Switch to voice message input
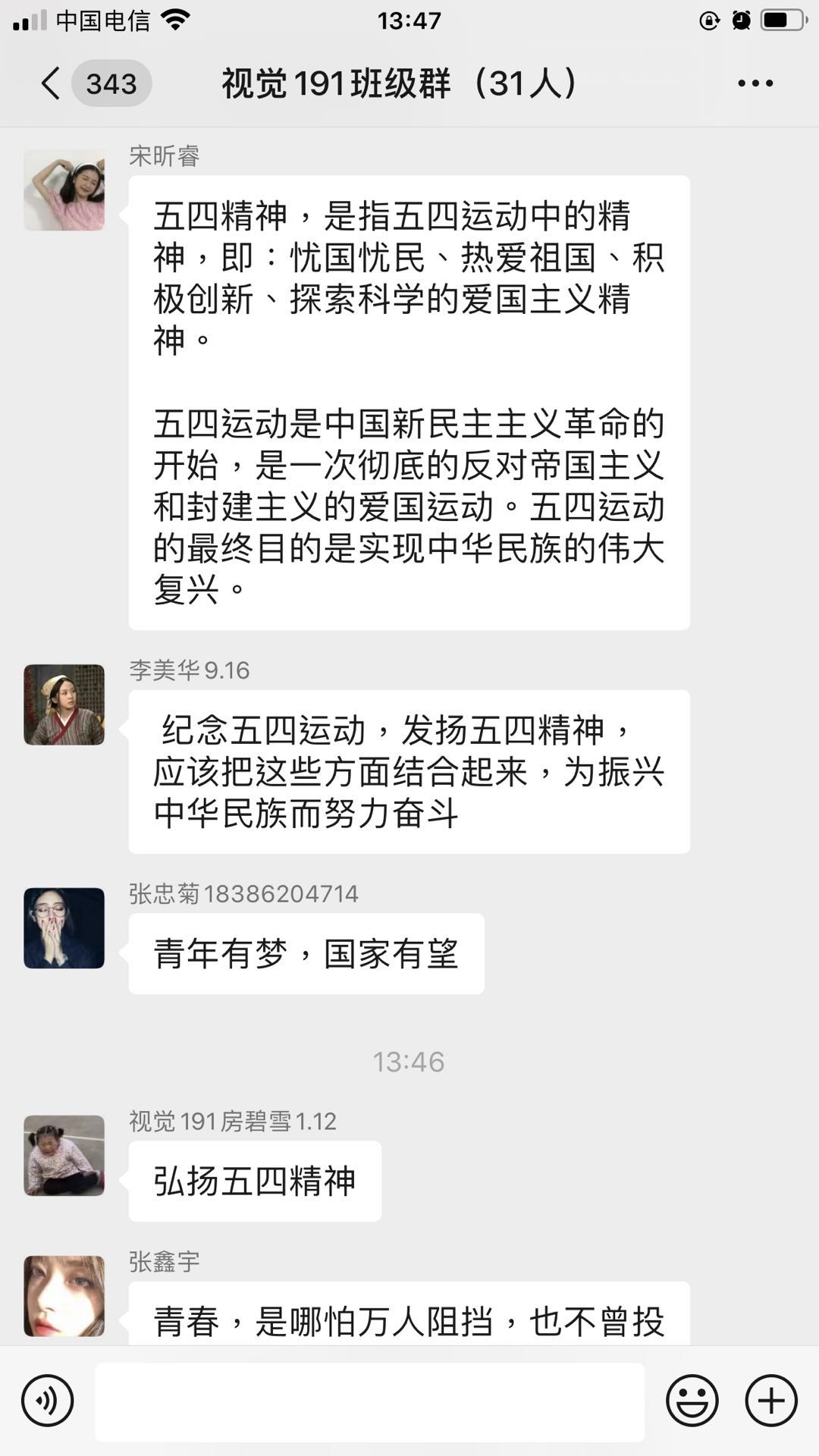The width and height of the screenshot is (819, 1456). click(x=48, y=1401)
